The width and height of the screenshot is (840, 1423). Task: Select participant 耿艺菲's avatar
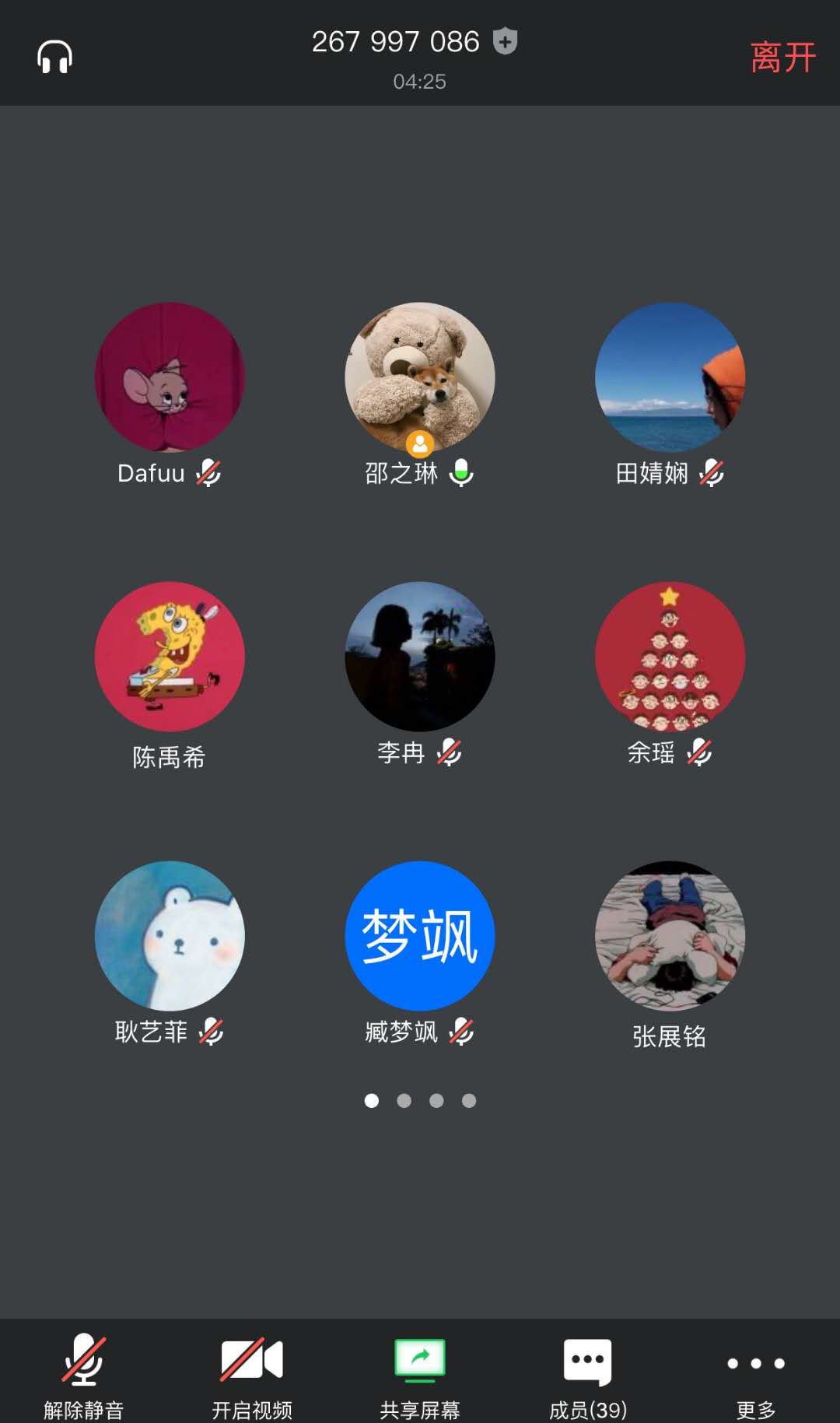coord(170,936)
